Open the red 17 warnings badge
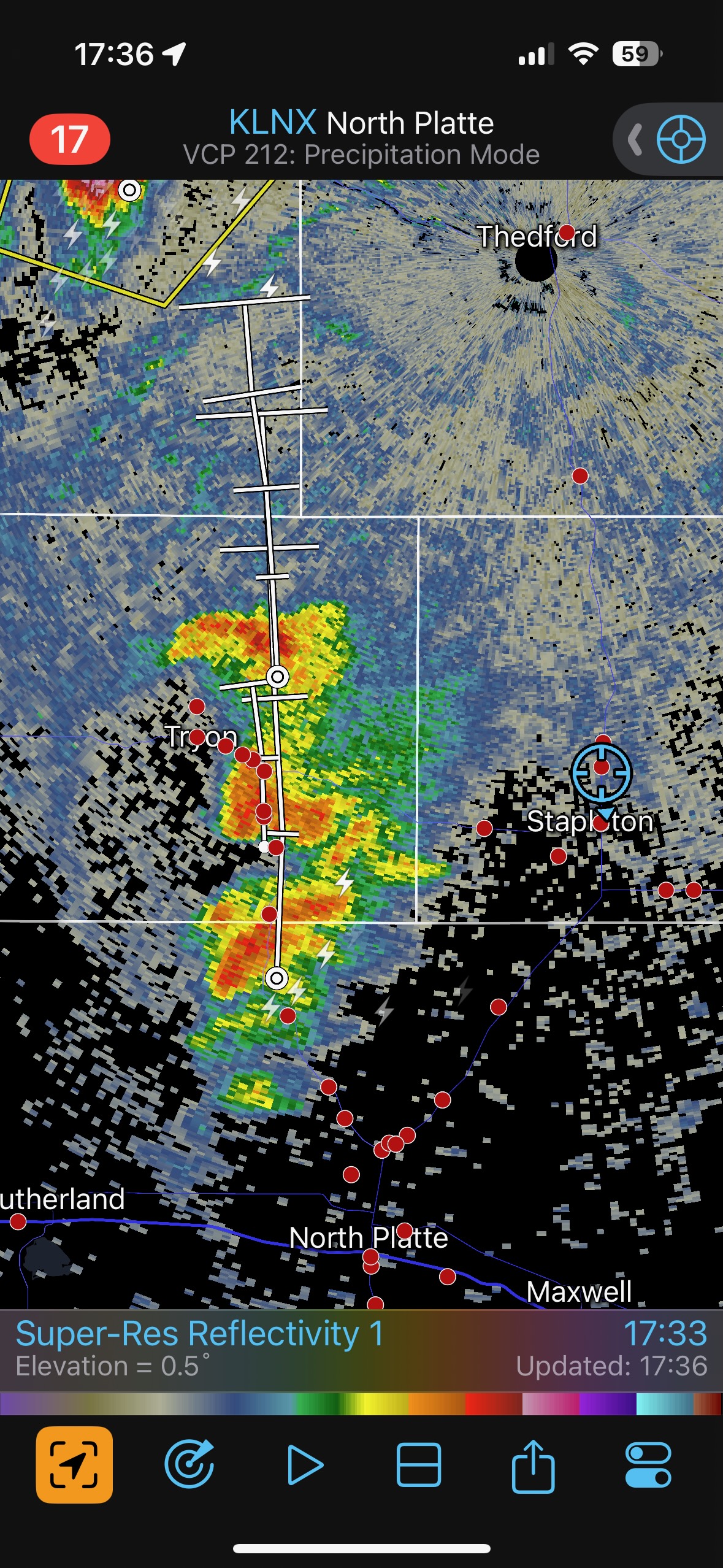 click(x=70, y=139)
